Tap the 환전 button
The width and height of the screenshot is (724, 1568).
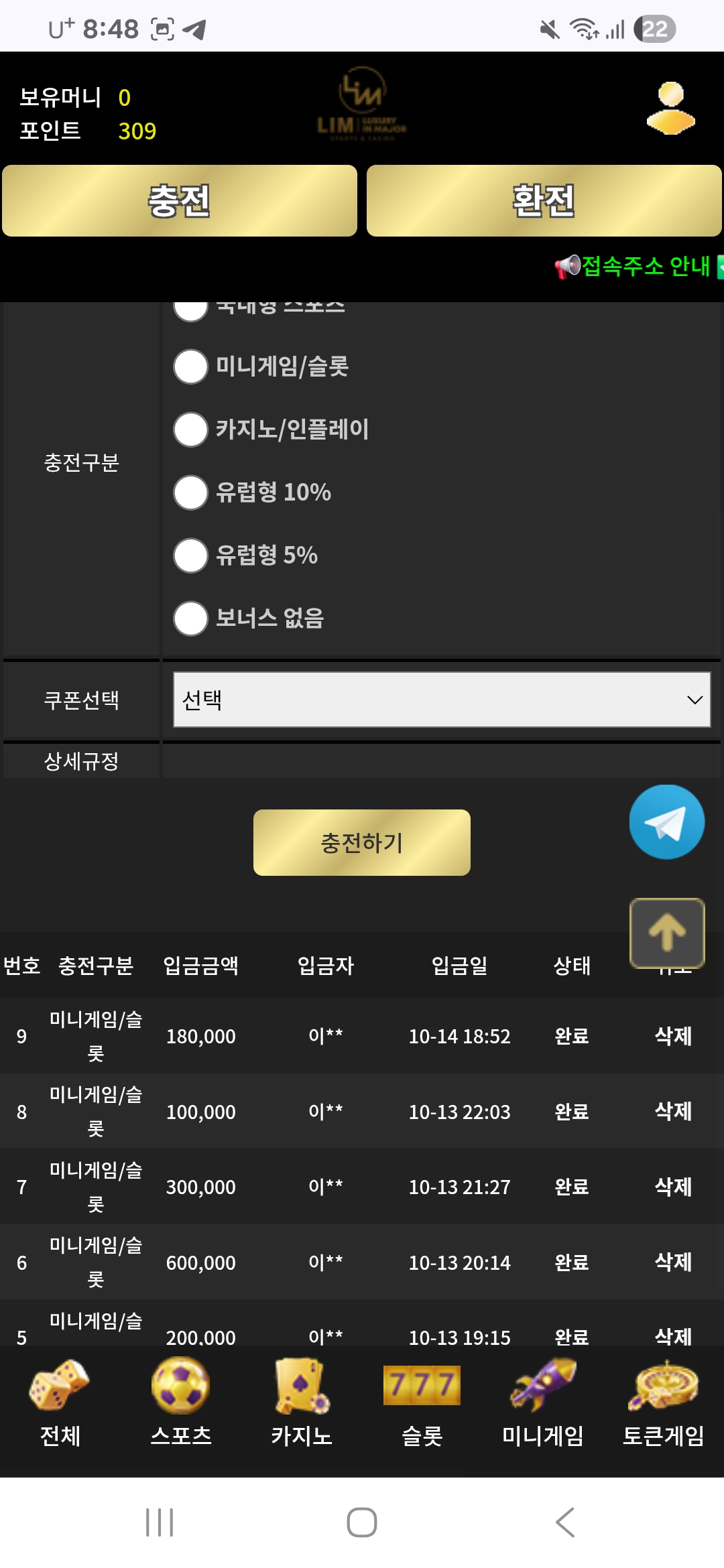pos(544,201)
